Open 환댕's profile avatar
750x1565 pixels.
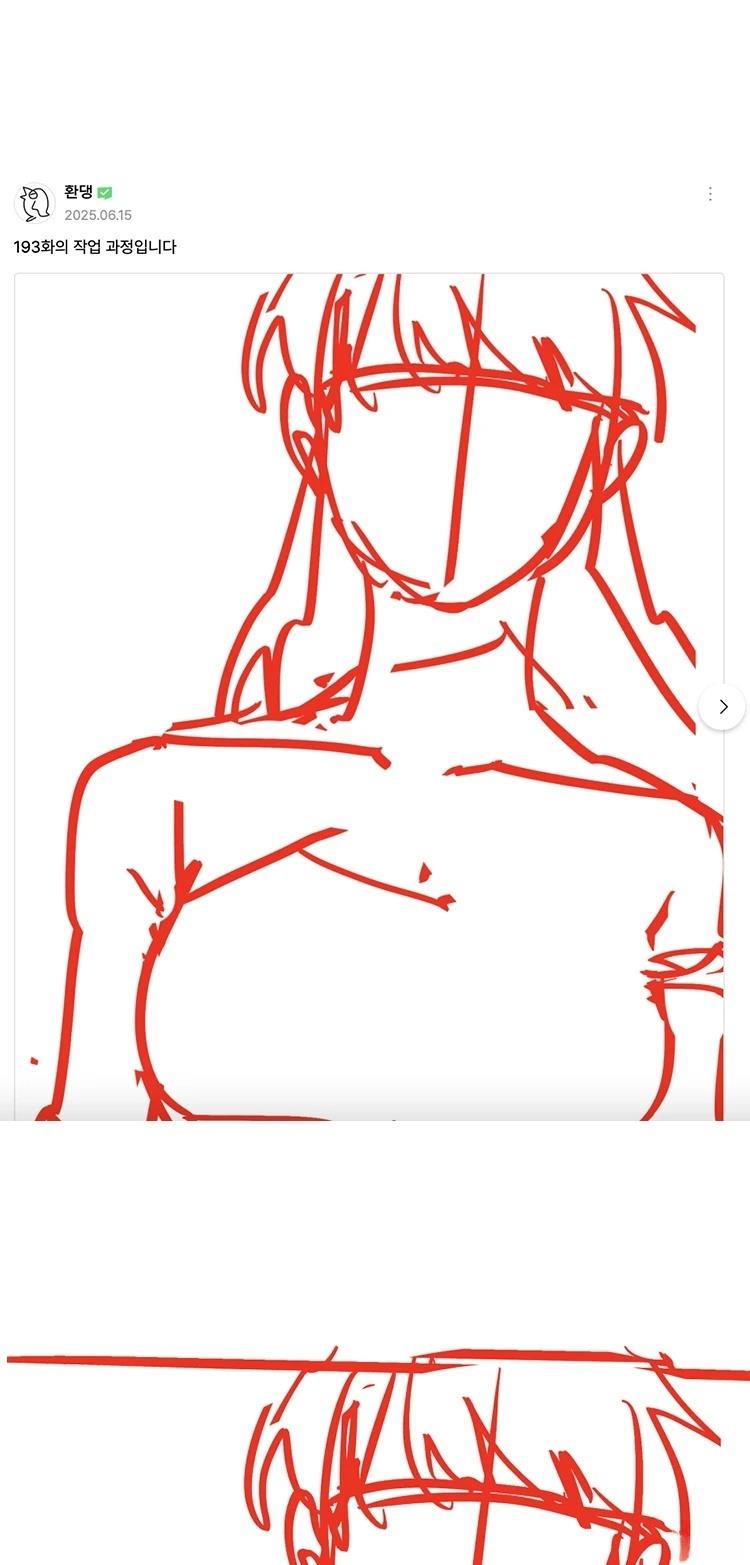pyautogui.click(x=35, y=203)
